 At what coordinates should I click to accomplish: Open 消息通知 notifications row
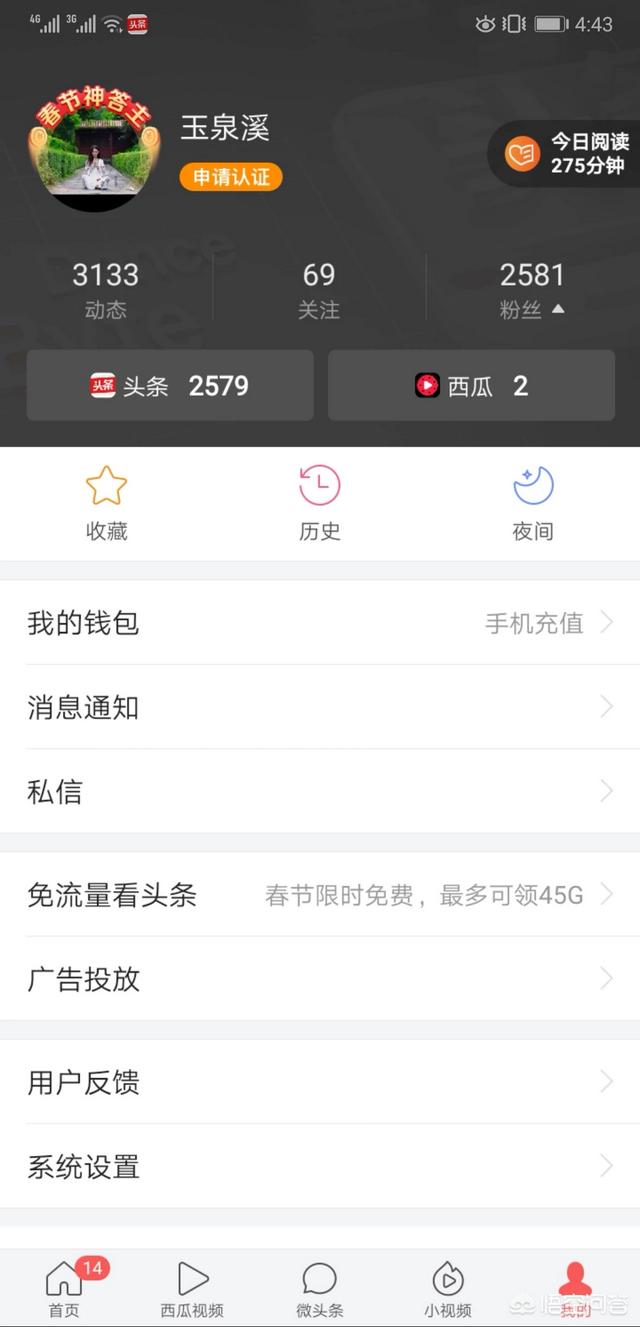[320, 707]
